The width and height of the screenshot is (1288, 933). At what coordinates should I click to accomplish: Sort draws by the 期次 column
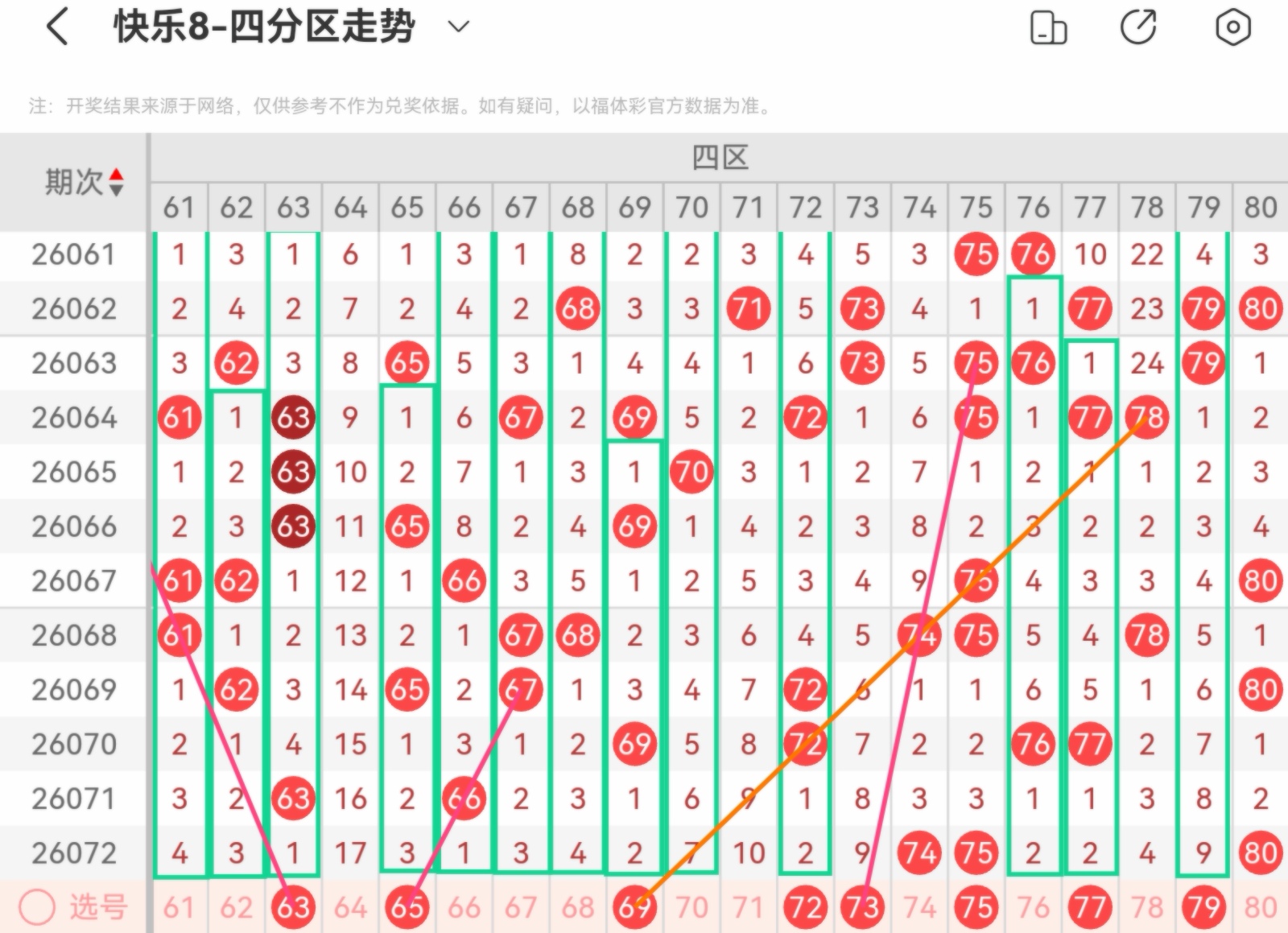point(84,182)
